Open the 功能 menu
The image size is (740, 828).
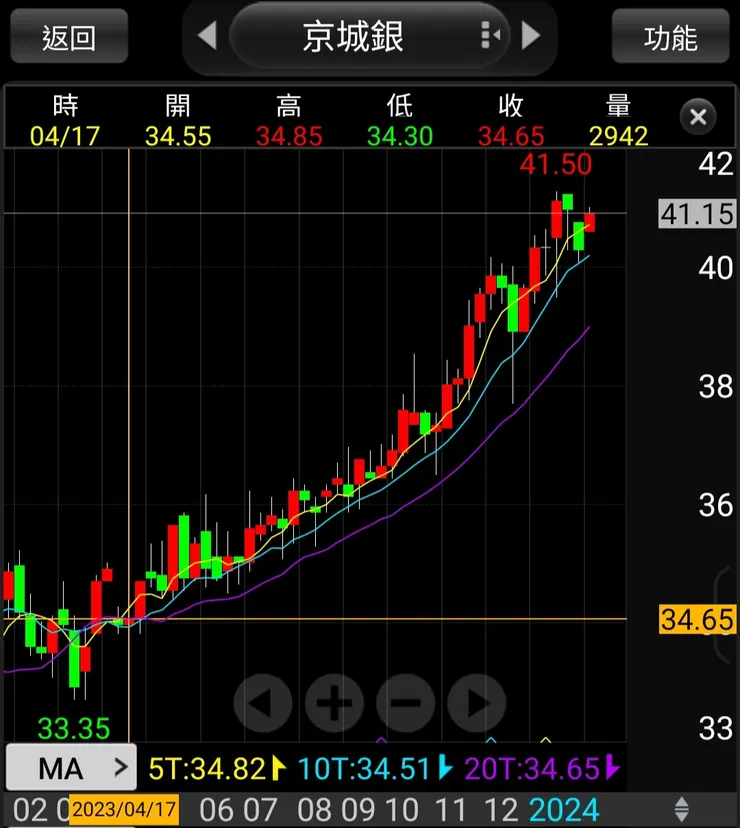[670, 37]
